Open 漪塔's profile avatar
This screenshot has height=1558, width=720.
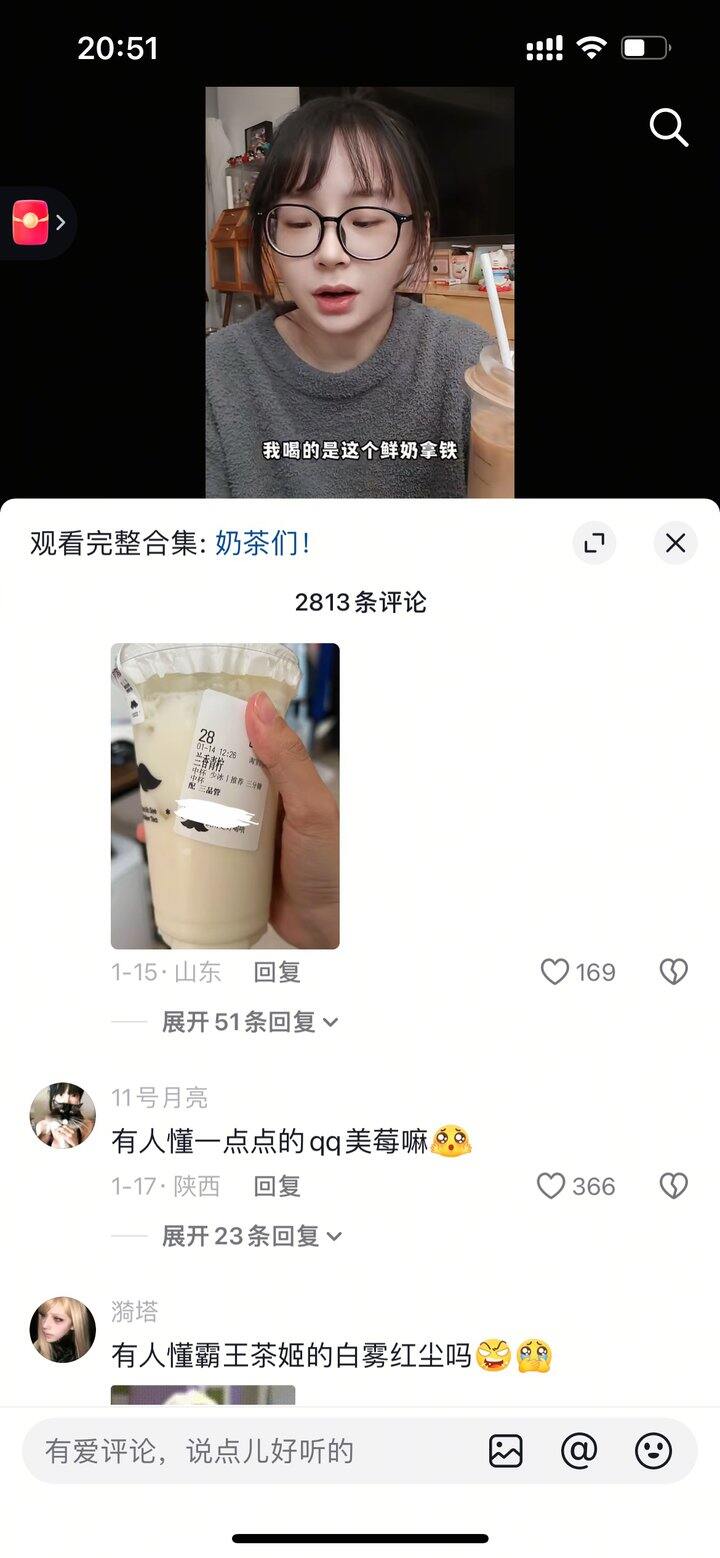[63, 1329]
